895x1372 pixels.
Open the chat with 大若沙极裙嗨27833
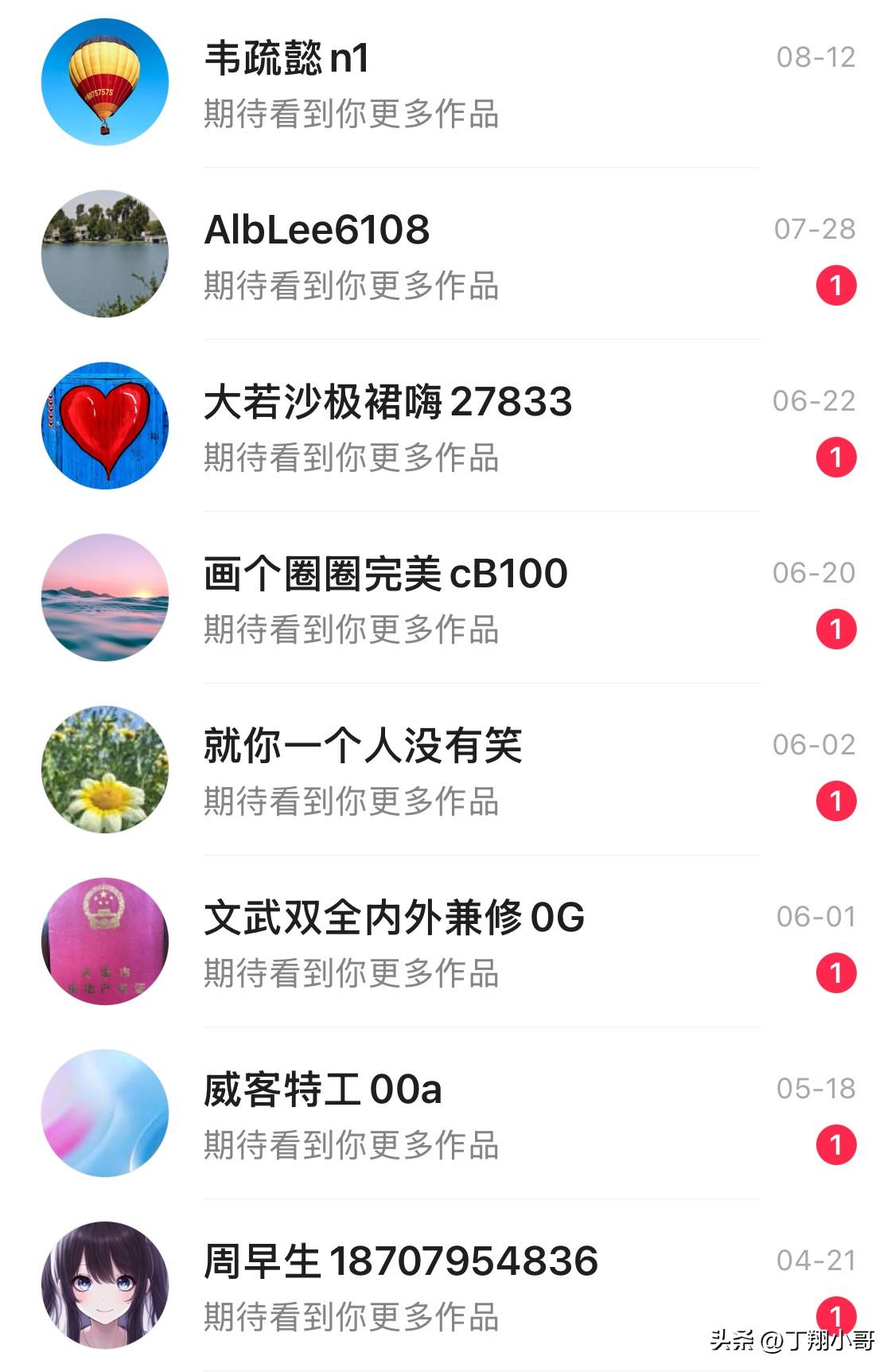click(446, 427)
